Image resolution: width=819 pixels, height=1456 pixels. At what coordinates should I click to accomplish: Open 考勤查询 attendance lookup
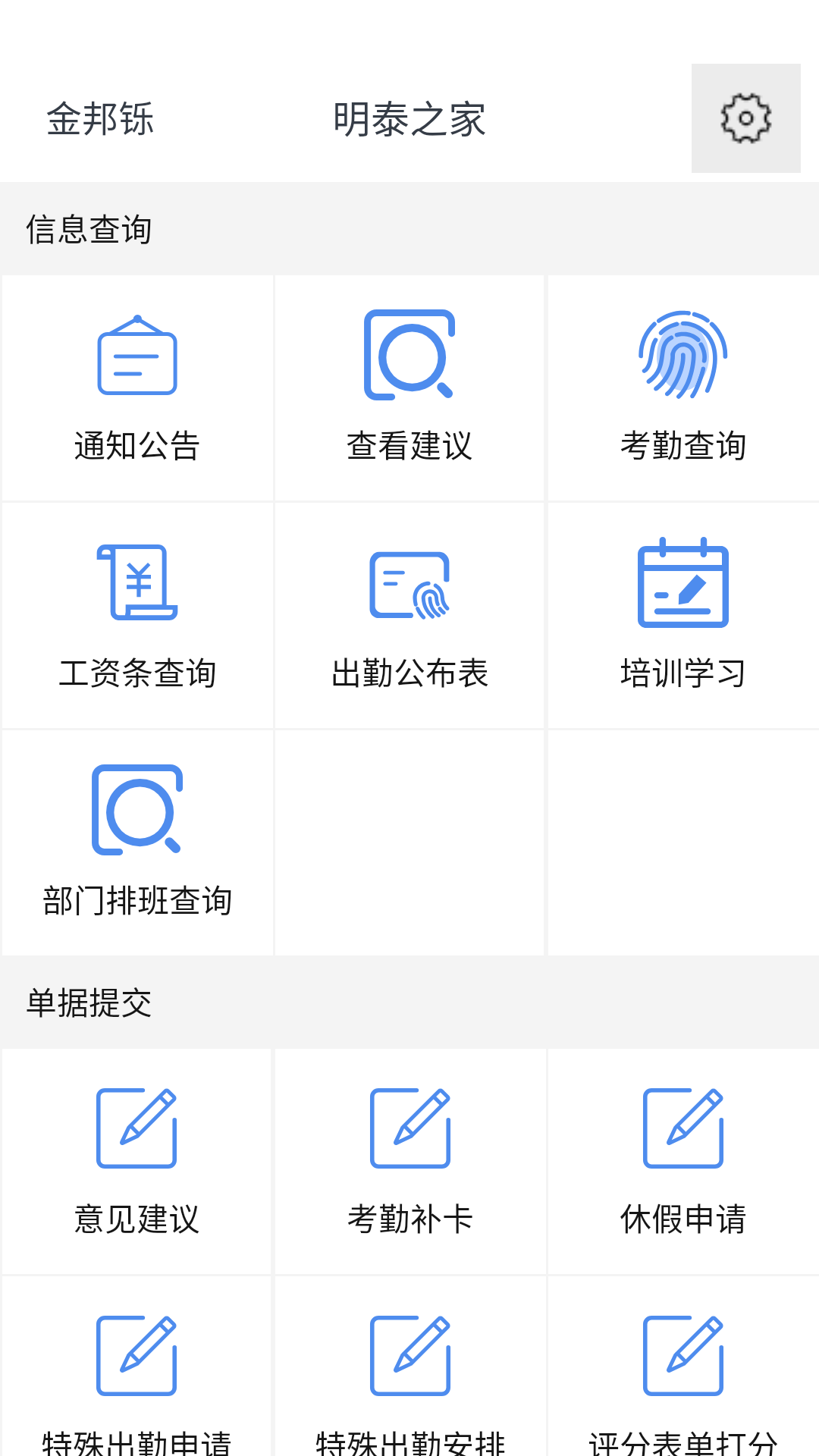coord(682,388)
